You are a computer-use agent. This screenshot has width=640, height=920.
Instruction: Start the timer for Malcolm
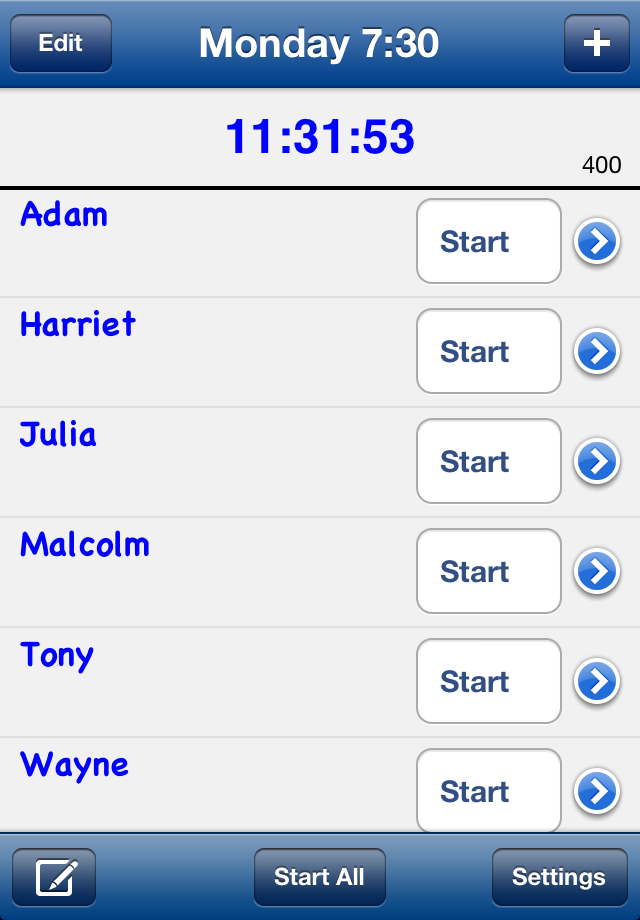[x=488, y=571]
